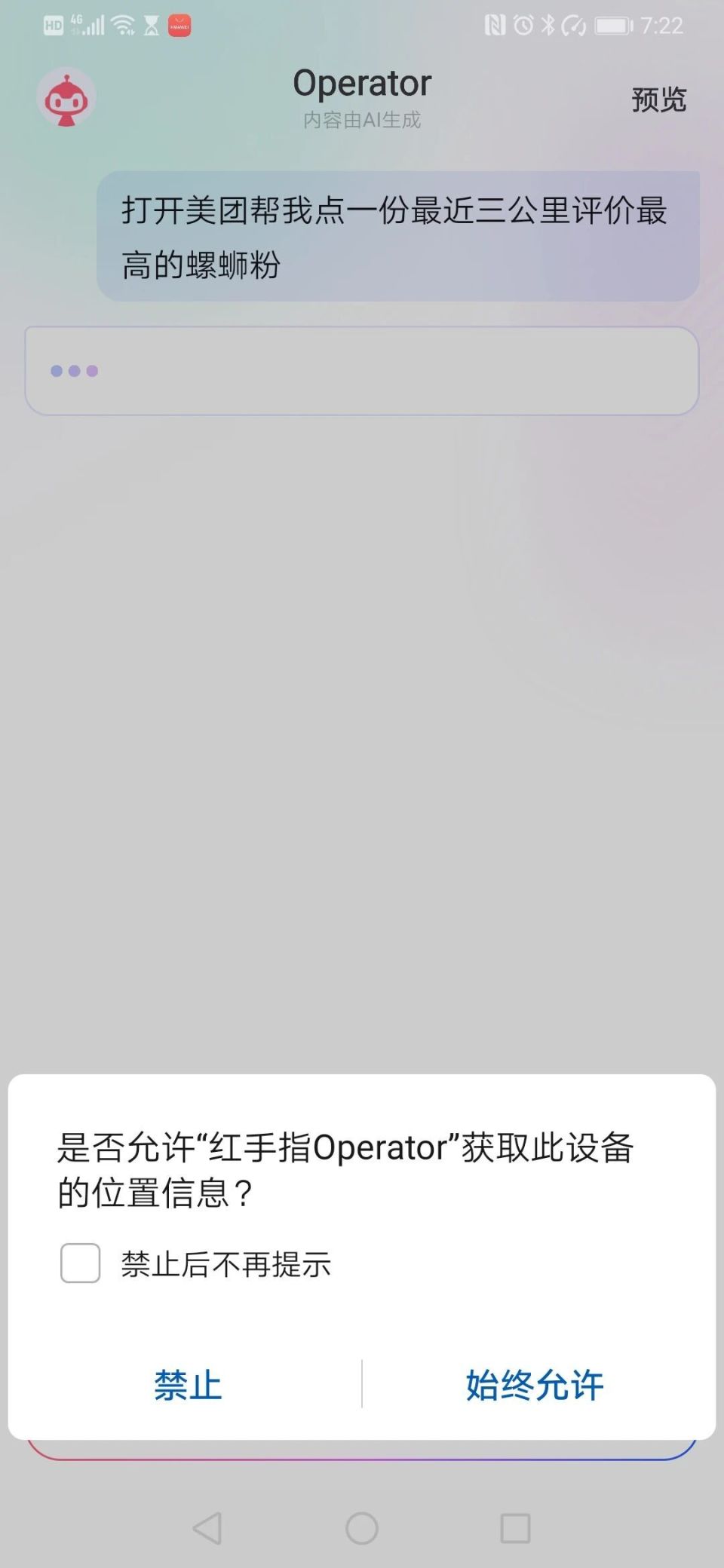Tap the typing indicator message bubble

pyautogui.click(x=362, y=369)
